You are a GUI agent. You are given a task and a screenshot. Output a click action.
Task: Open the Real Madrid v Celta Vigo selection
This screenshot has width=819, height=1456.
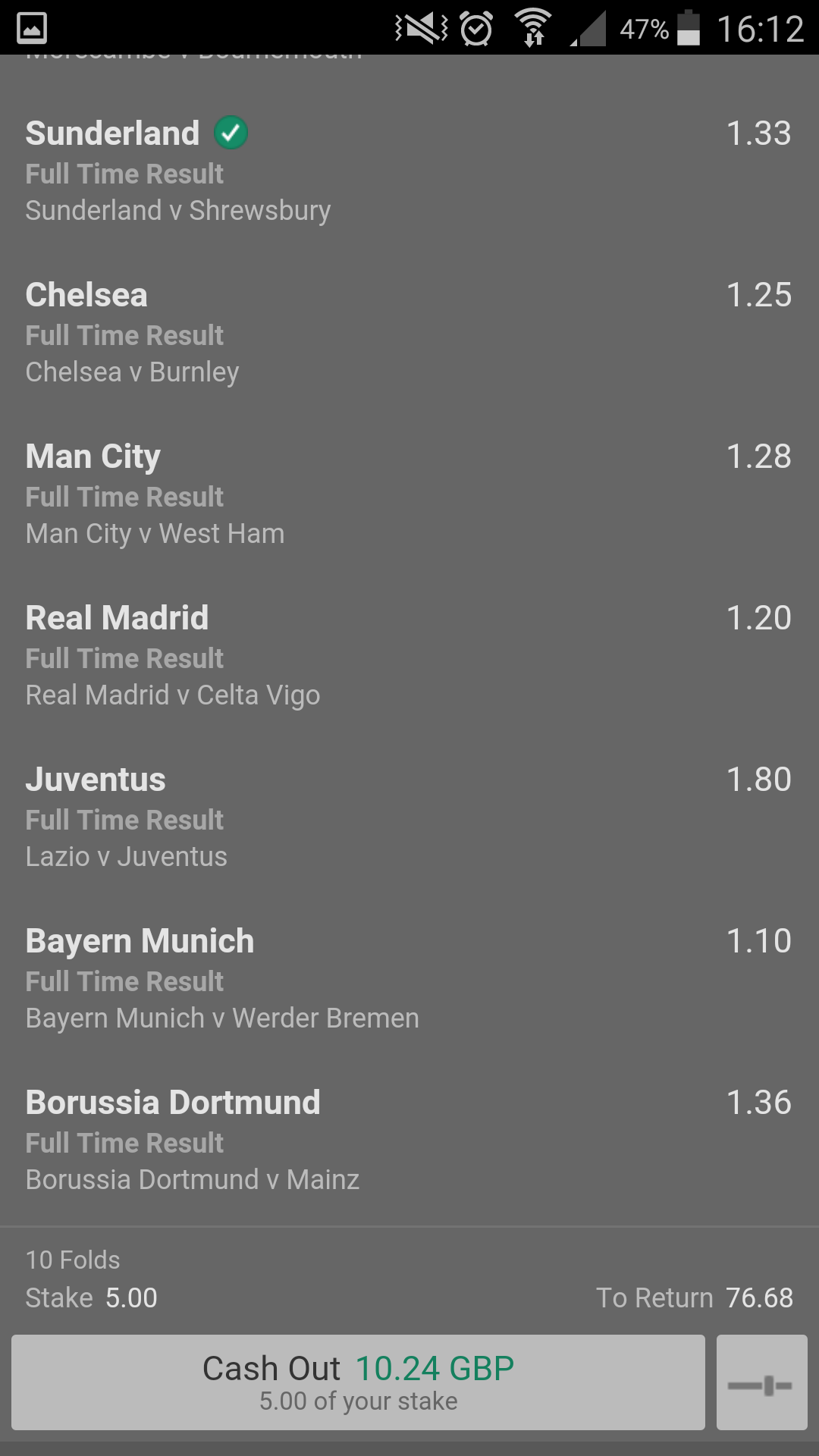click(409, 656)
